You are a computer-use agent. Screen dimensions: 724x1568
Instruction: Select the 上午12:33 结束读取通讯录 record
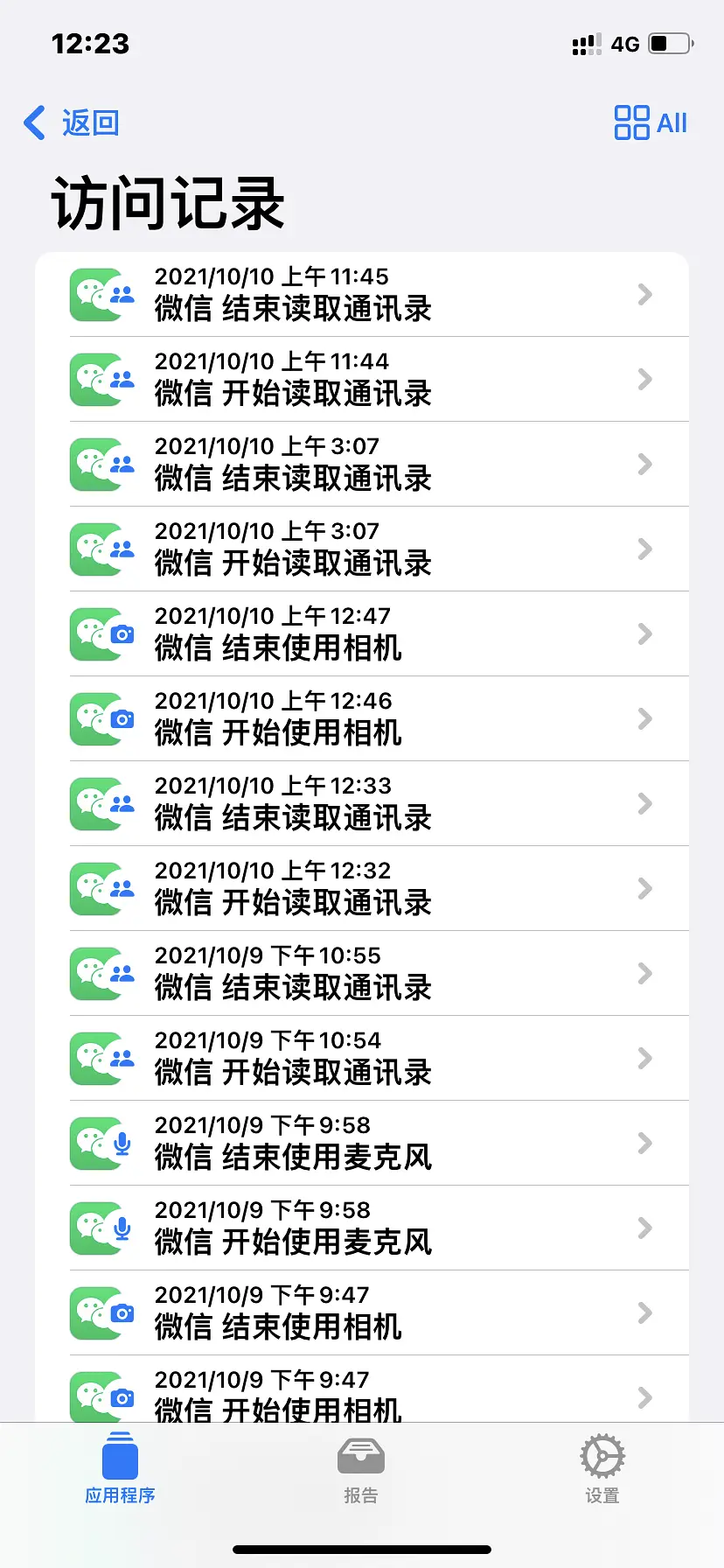362,803
